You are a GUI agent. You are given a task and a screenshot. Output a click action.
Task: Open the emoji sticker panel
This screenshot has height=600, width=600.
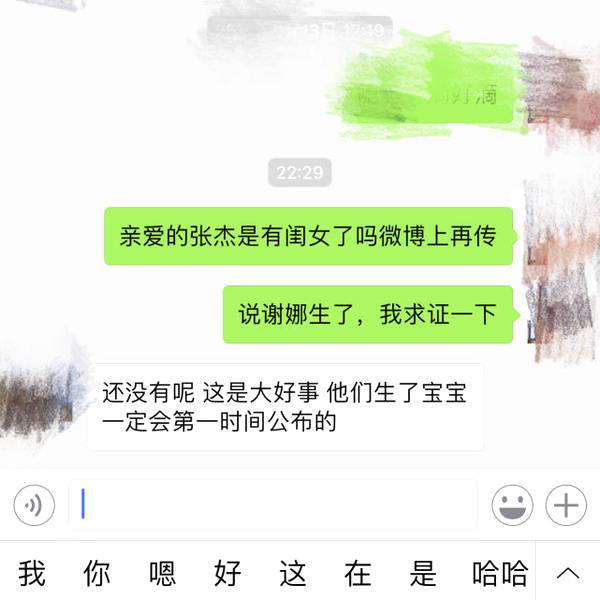tap(512, 506)
